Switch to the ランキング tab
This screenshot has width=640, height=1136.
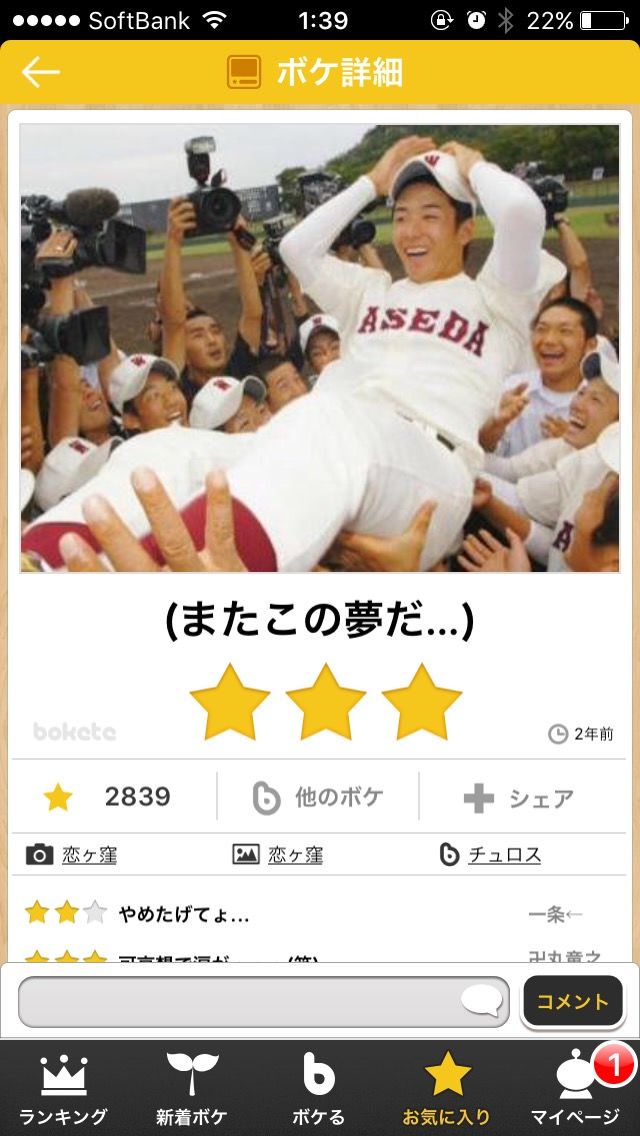pyautogui.click(x=63, y=1089)
